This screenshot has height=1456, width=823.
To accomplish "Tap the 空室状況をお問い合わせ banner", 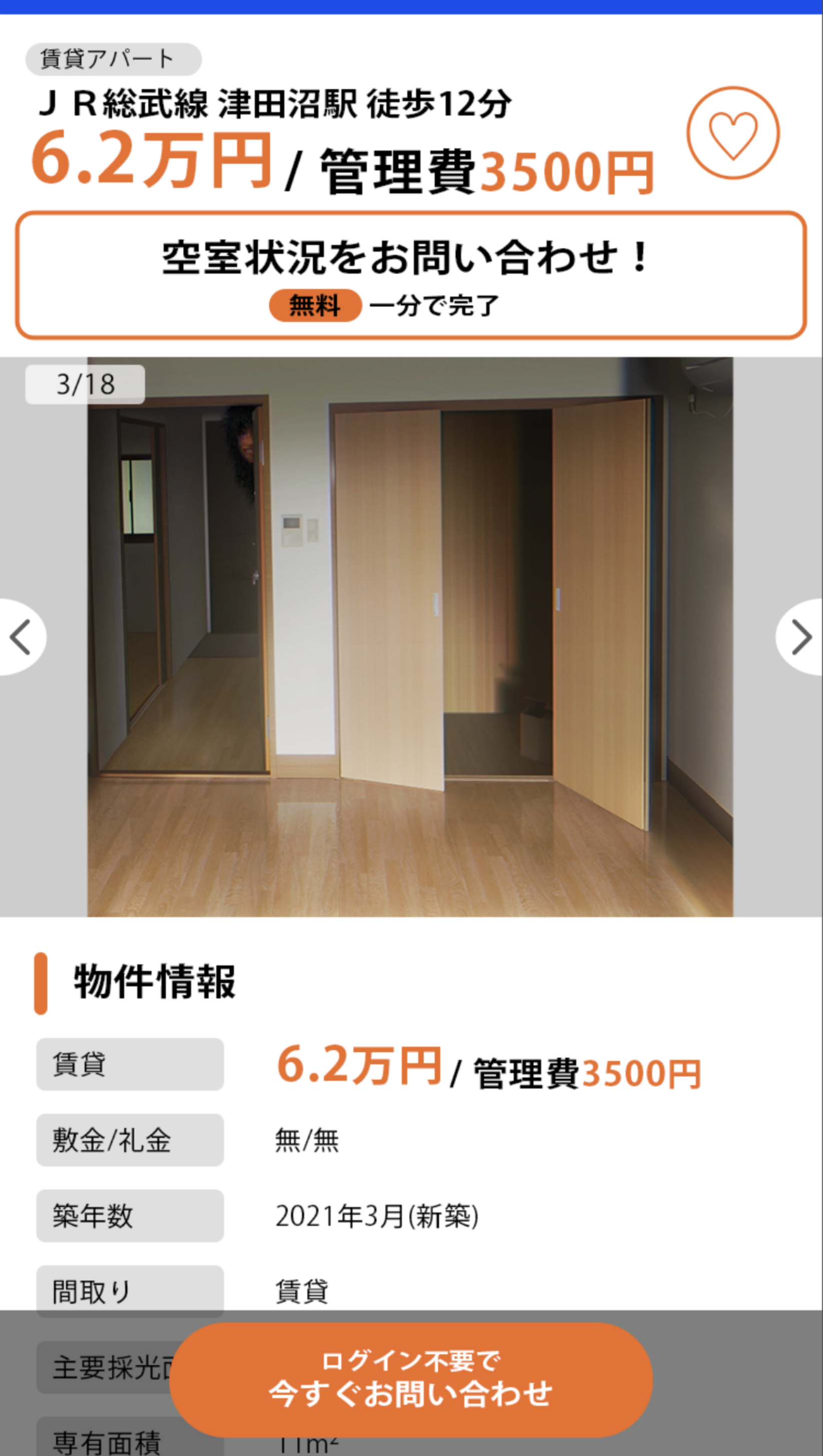I will (x=411, y=275).
